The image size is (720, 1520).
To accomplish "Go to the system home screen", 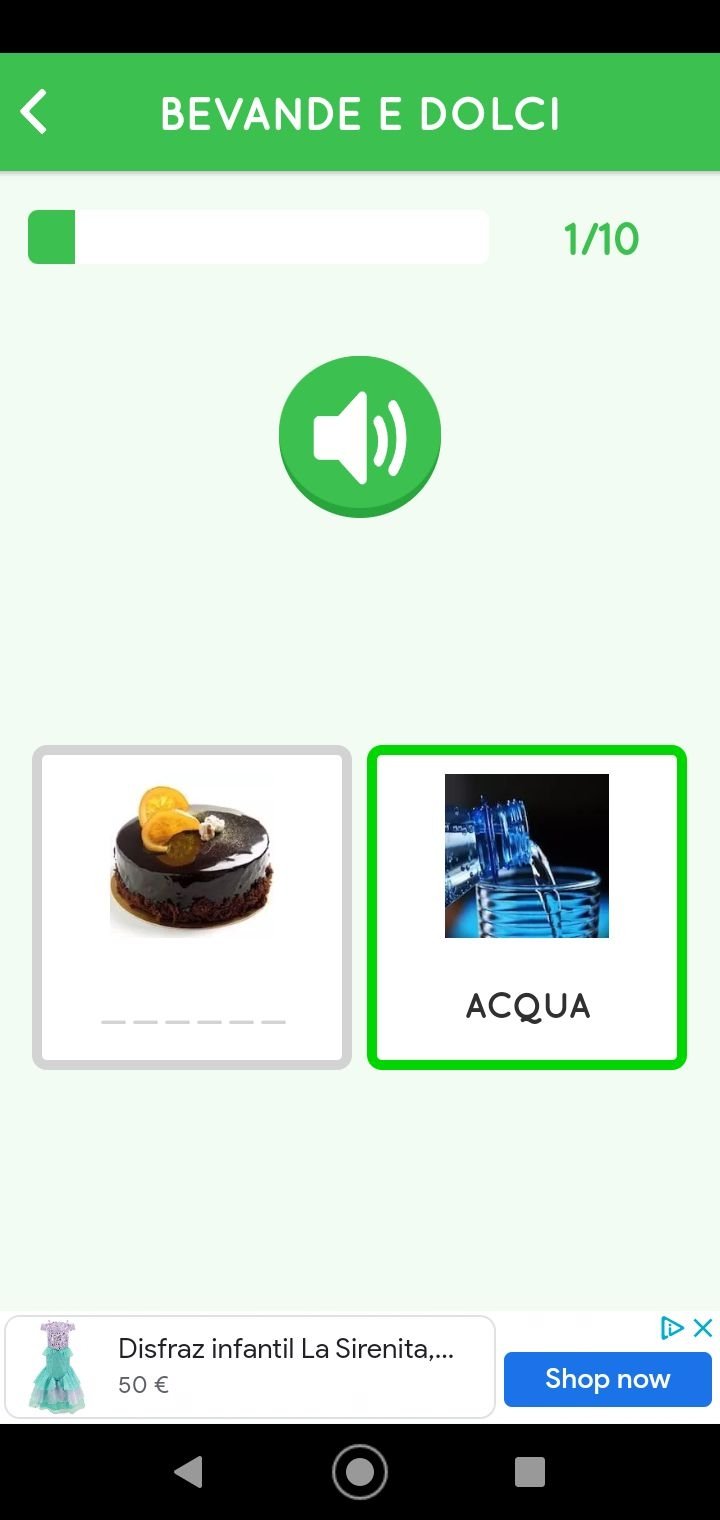I will click(x=360, y=1472).
